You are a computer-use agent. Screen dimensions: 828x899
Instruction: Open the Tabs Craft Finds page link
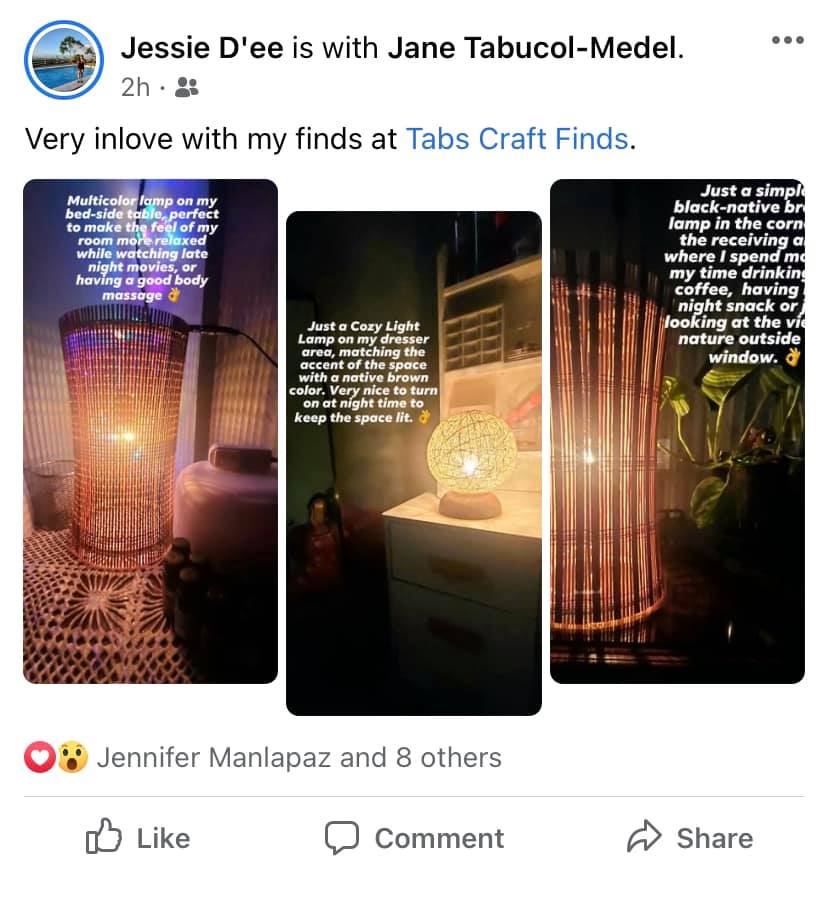coord(516,139)
